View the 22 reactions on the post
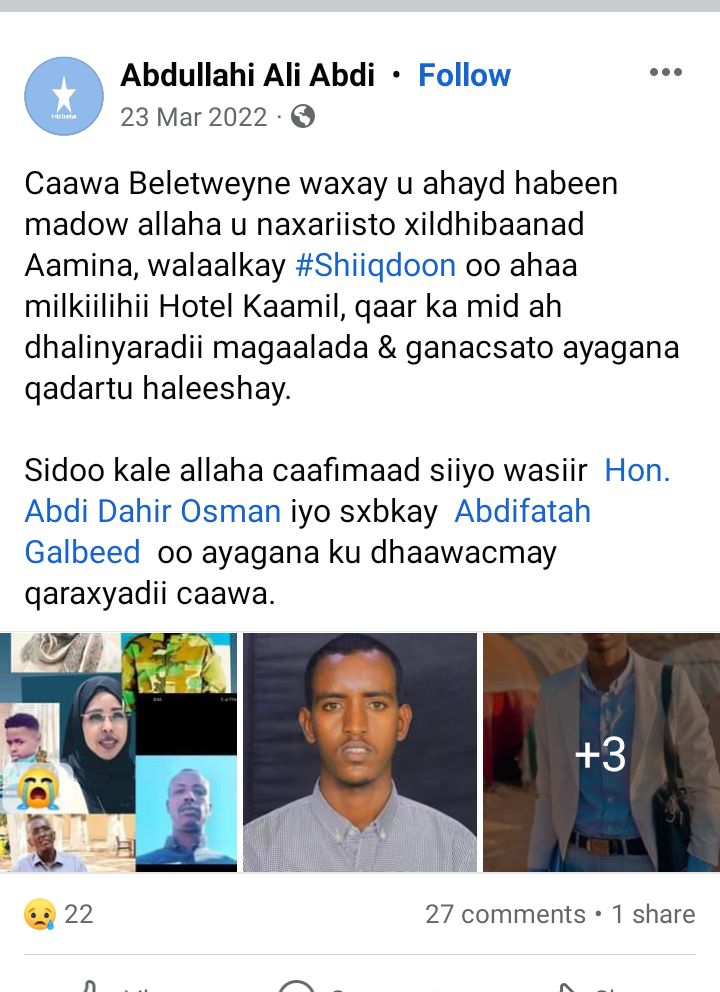 (59, 914)
